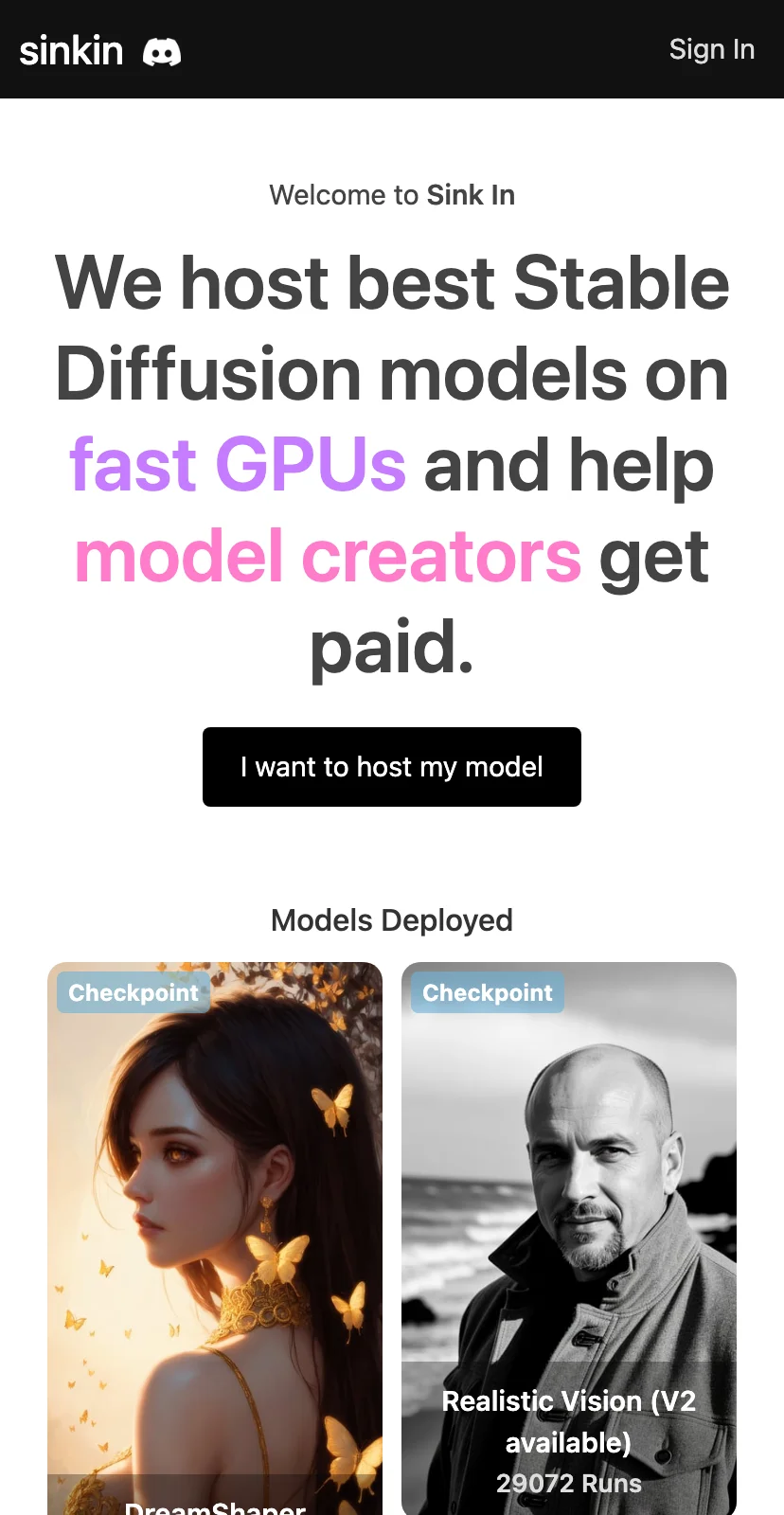Image resolution: width=784 pixels, height=1515 pixels.
Task: Open the DreamShaper model card
Action: (x=215, y=1231)
